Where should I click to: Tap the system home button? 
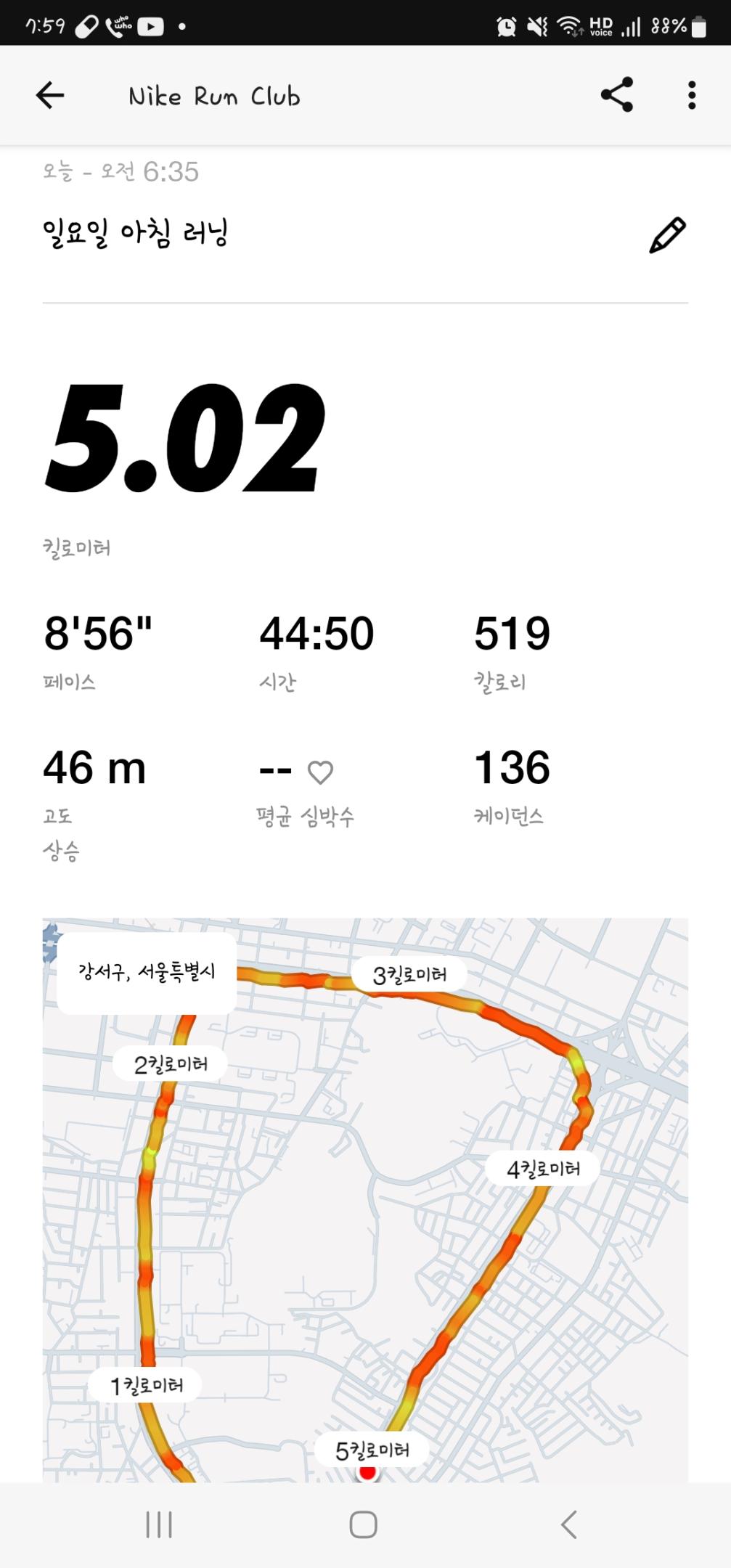click(x=363, y=1524)
